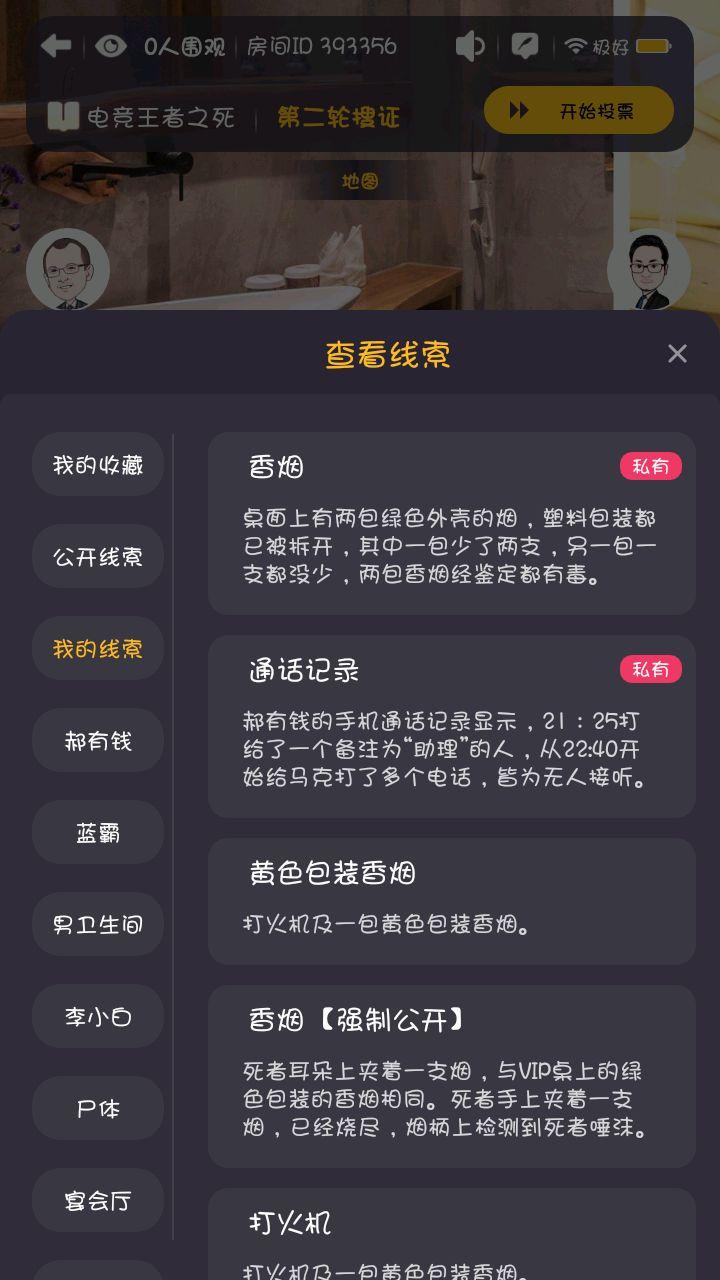This screenshot has width=720, height=1280.
Task: Tap the 开始投票 button
Action: pos(578,111)
